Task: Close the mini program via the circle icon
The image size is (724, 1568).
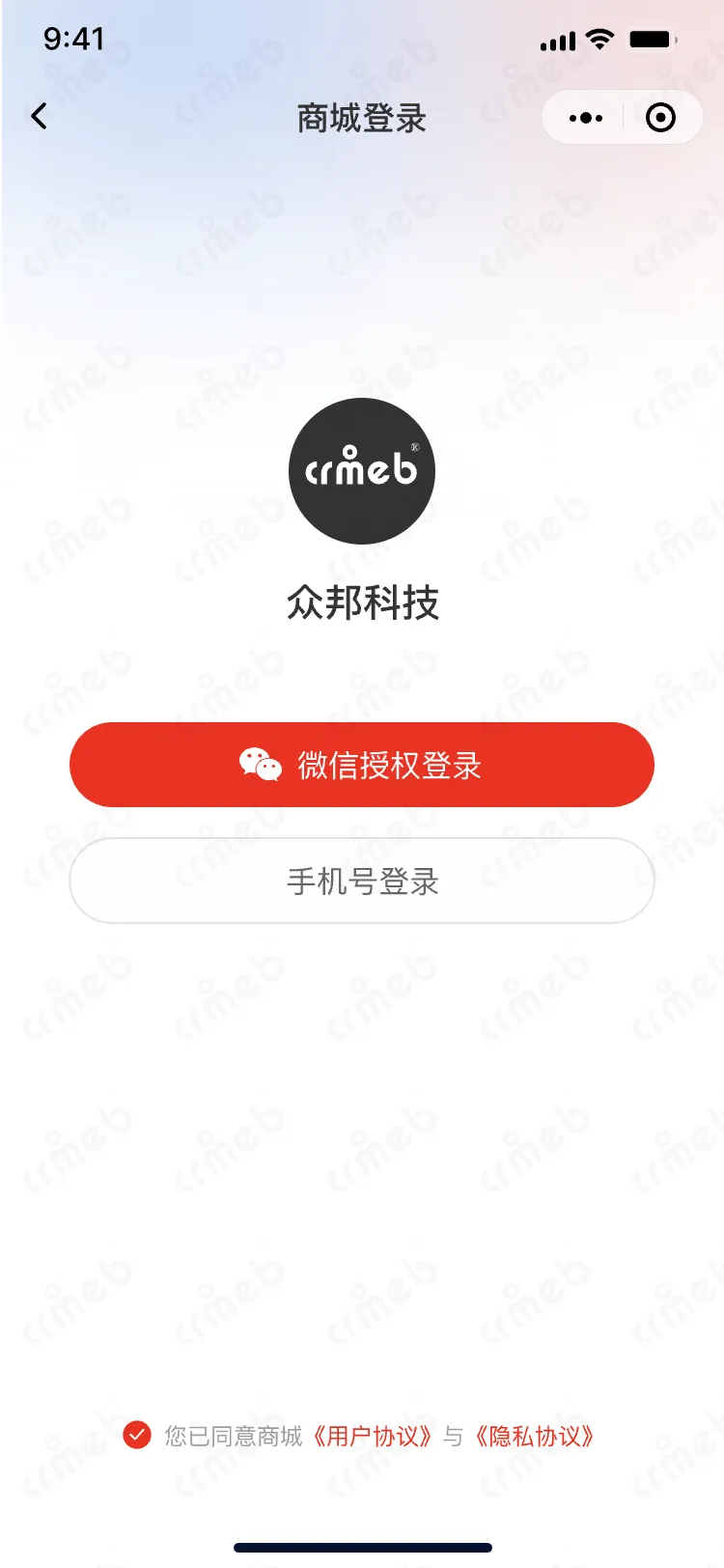Action: click(x=660, y=118)
